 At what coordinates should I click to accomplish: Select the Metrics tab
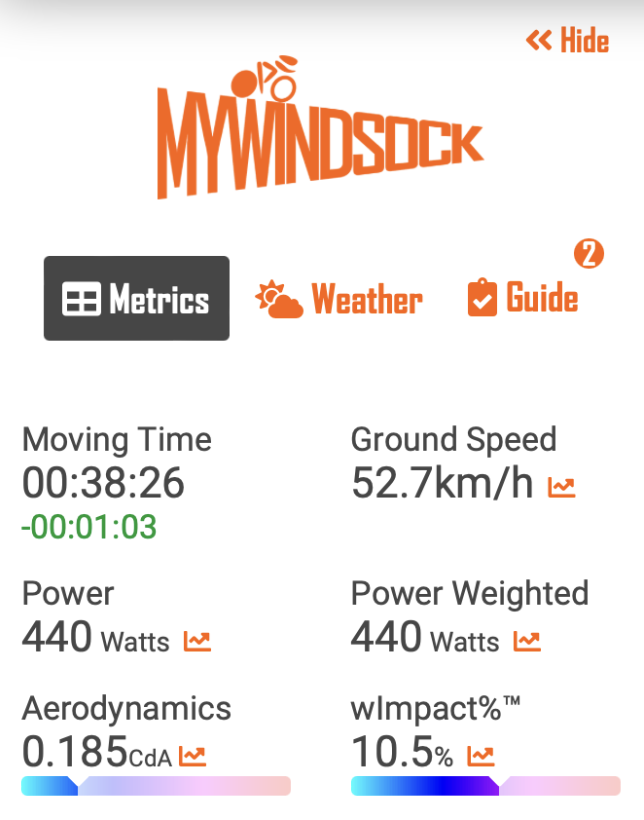tap(136, 299)
